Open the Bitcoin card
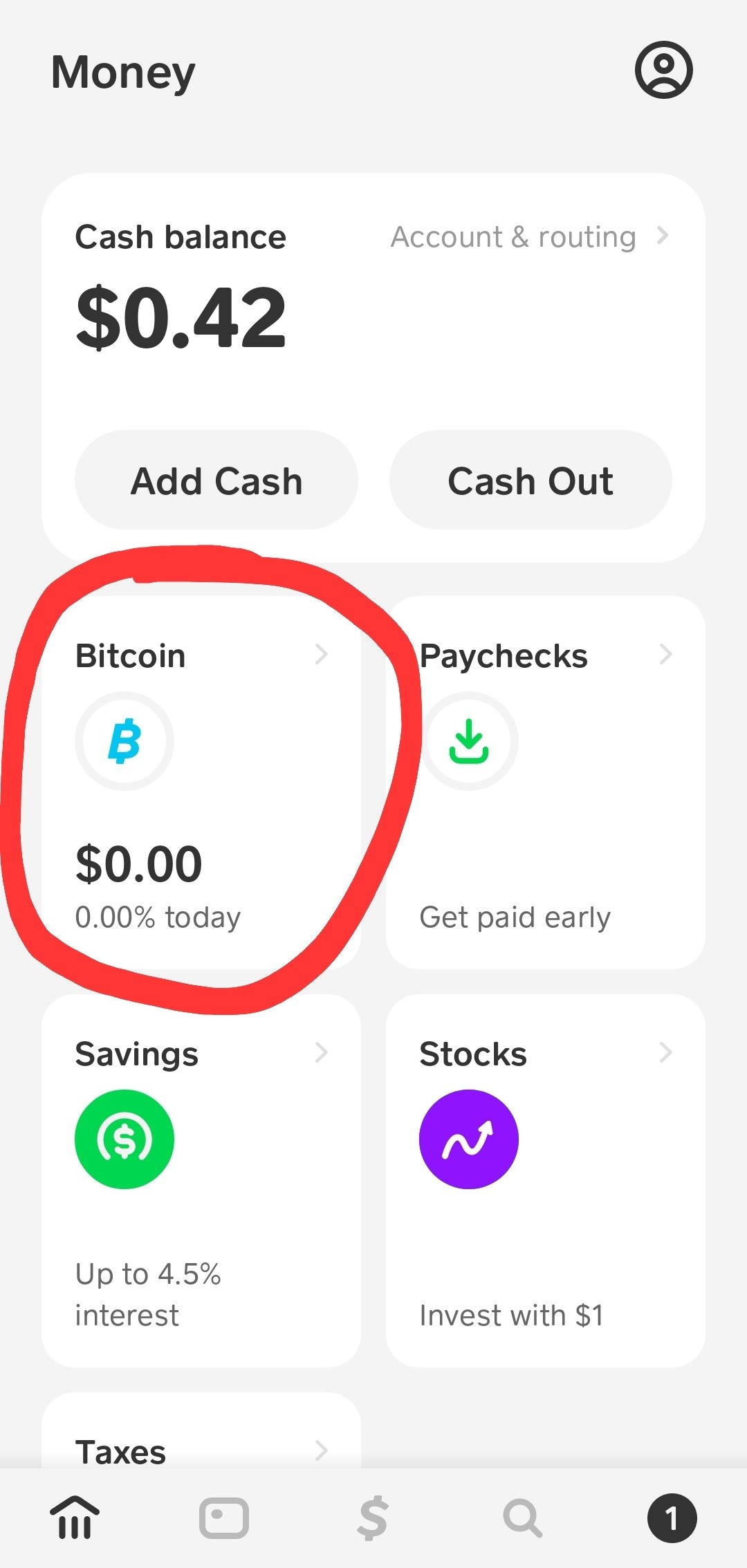 (201, 783)
